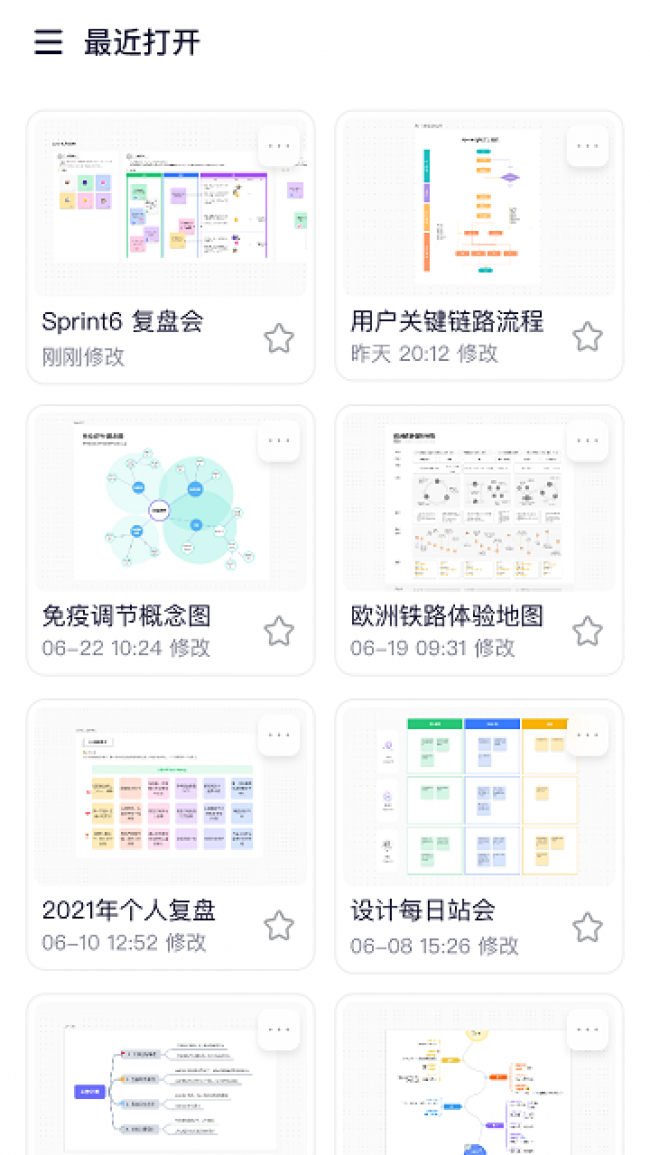The width and height of the screenshot is (650, 1155).
Task: Open the 欧洲铁路体验地图 board
Action: coord(479,540)
